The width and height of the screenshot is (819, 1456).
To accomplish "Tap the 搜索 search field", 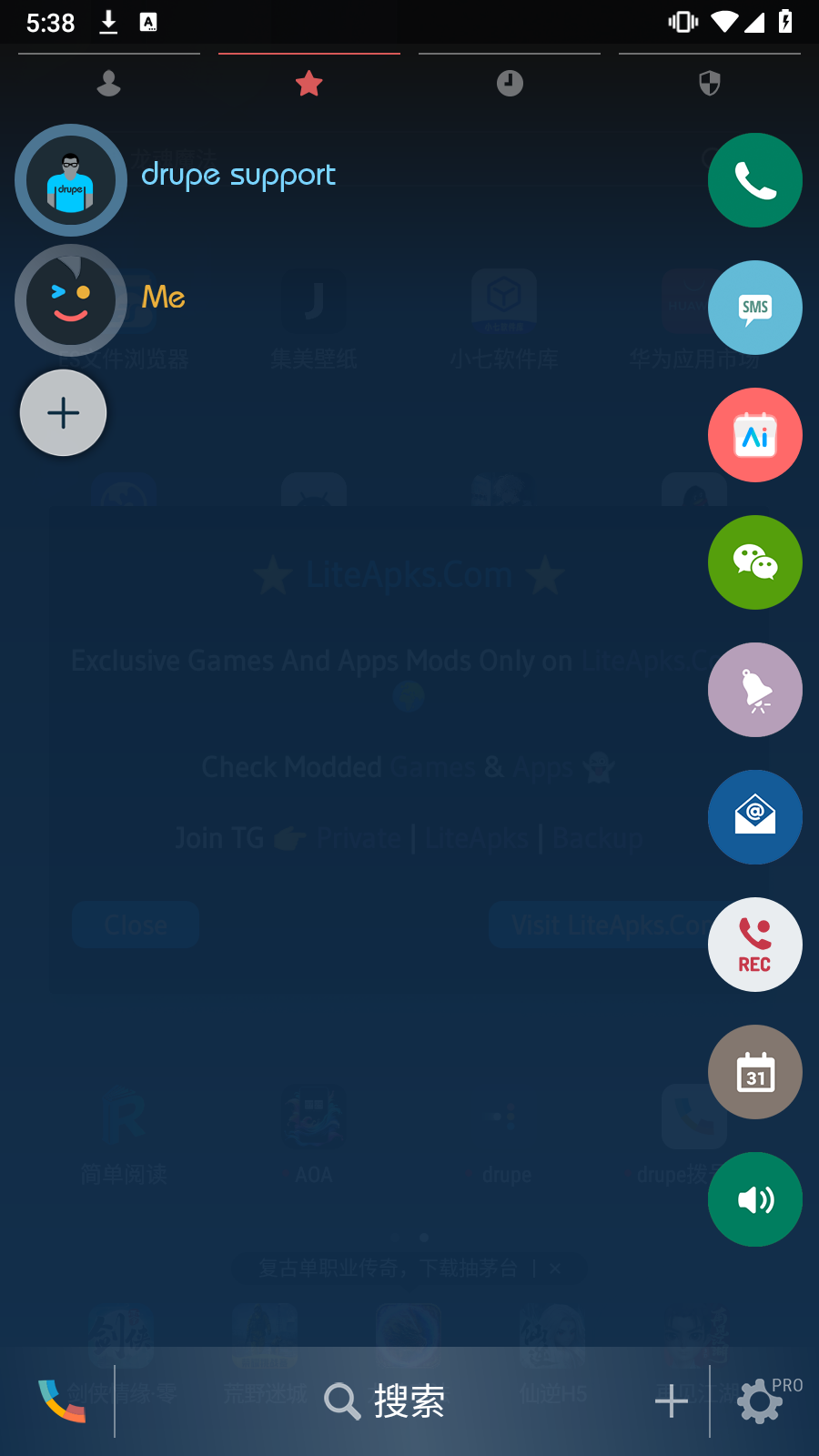I will (x=387, y=1401).
